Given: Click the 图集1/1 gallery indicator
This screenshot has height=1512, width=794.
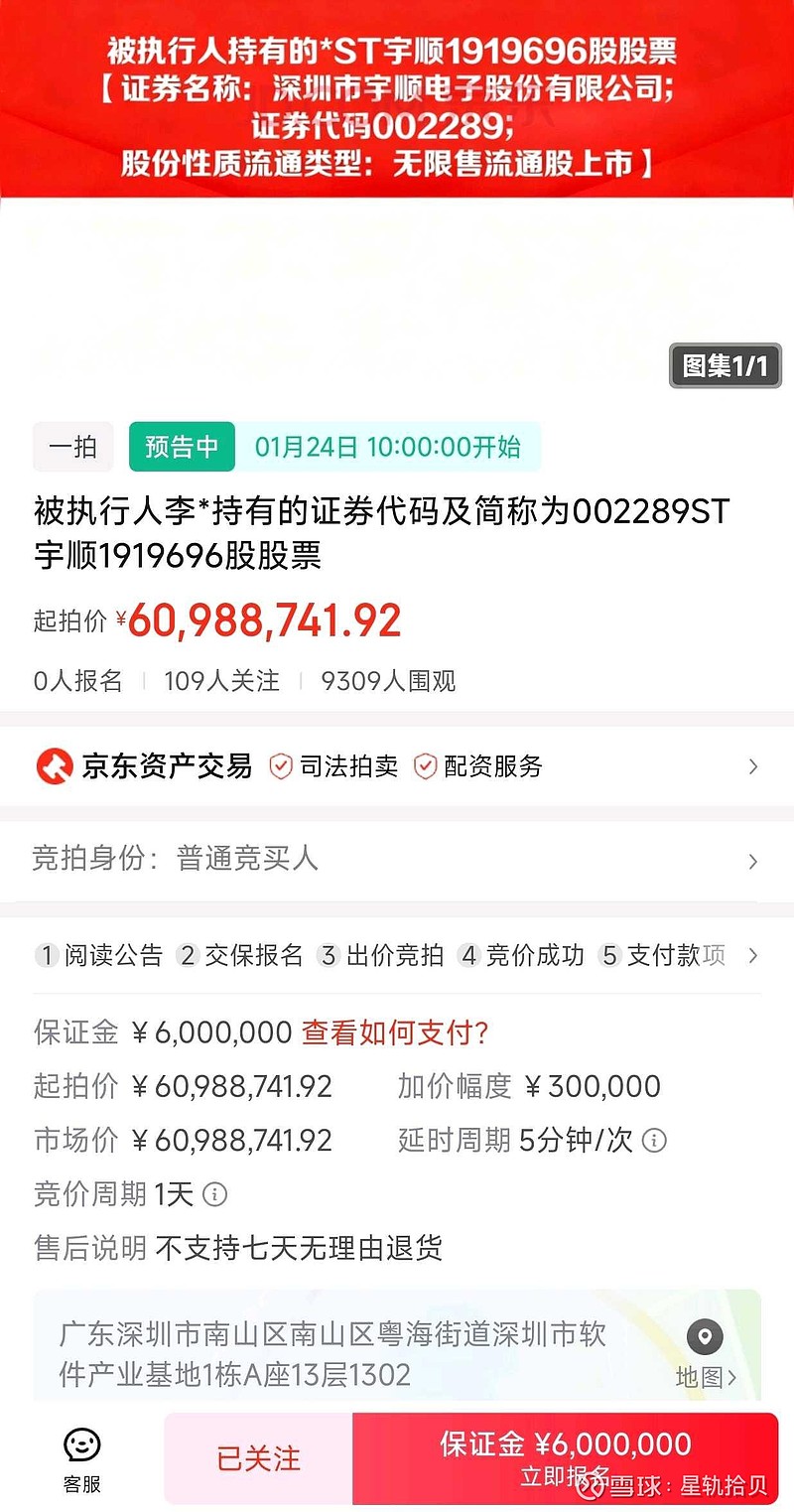Looking at the screenshot, I should [725, 365].
